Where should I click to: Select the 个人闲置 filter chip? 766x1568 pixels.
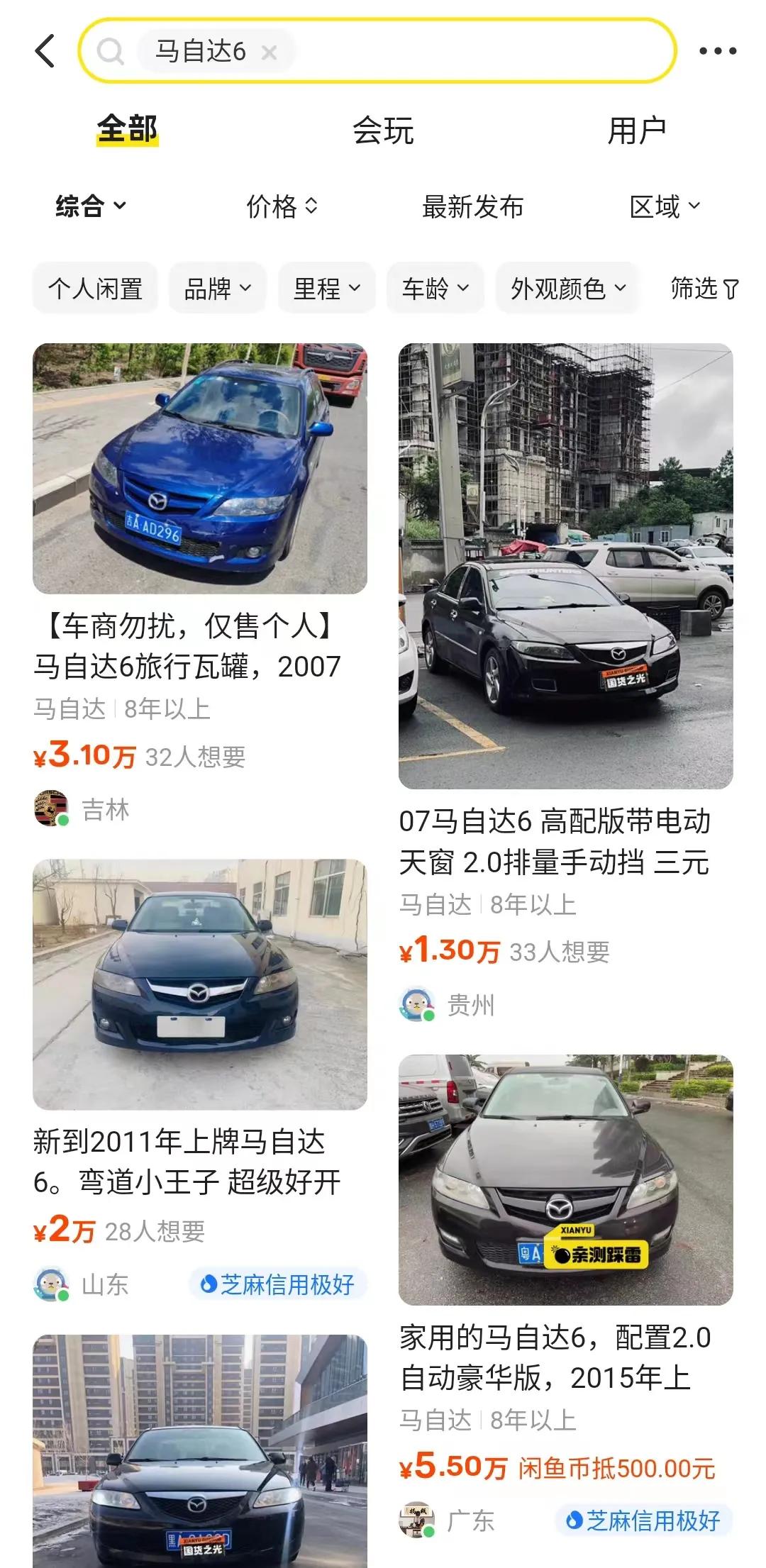click(x=94, y=287)
